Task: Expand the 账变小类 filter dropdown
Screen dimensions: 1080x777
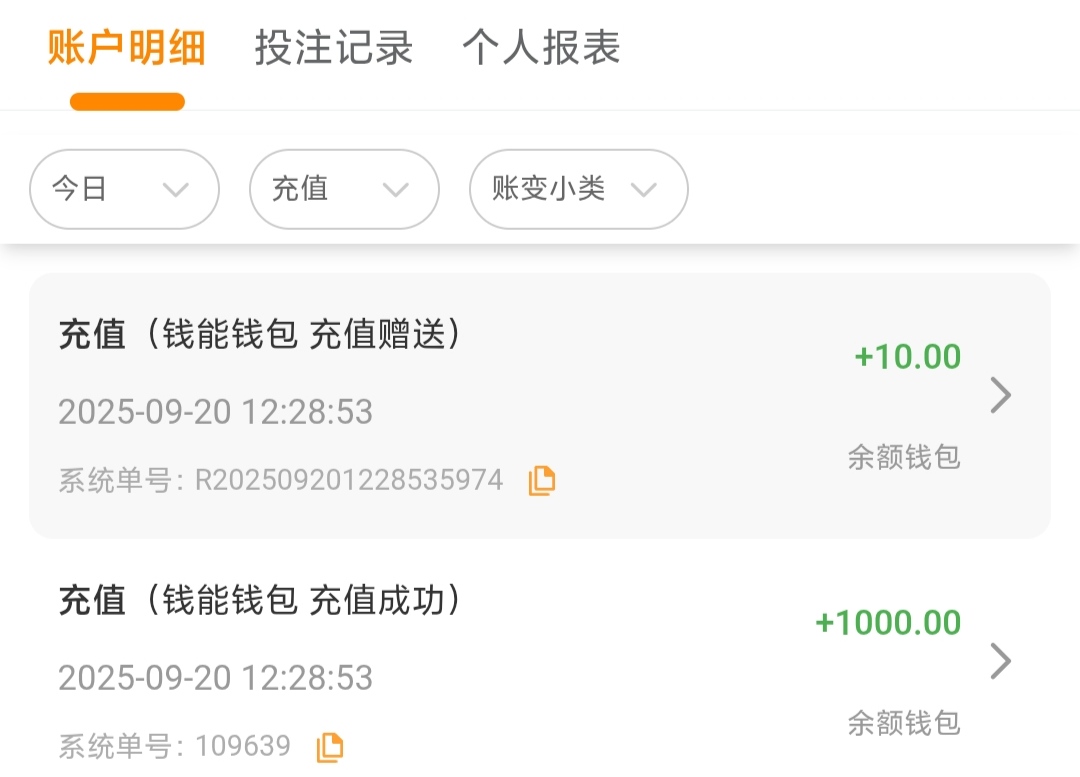Action: coord(578,189)
